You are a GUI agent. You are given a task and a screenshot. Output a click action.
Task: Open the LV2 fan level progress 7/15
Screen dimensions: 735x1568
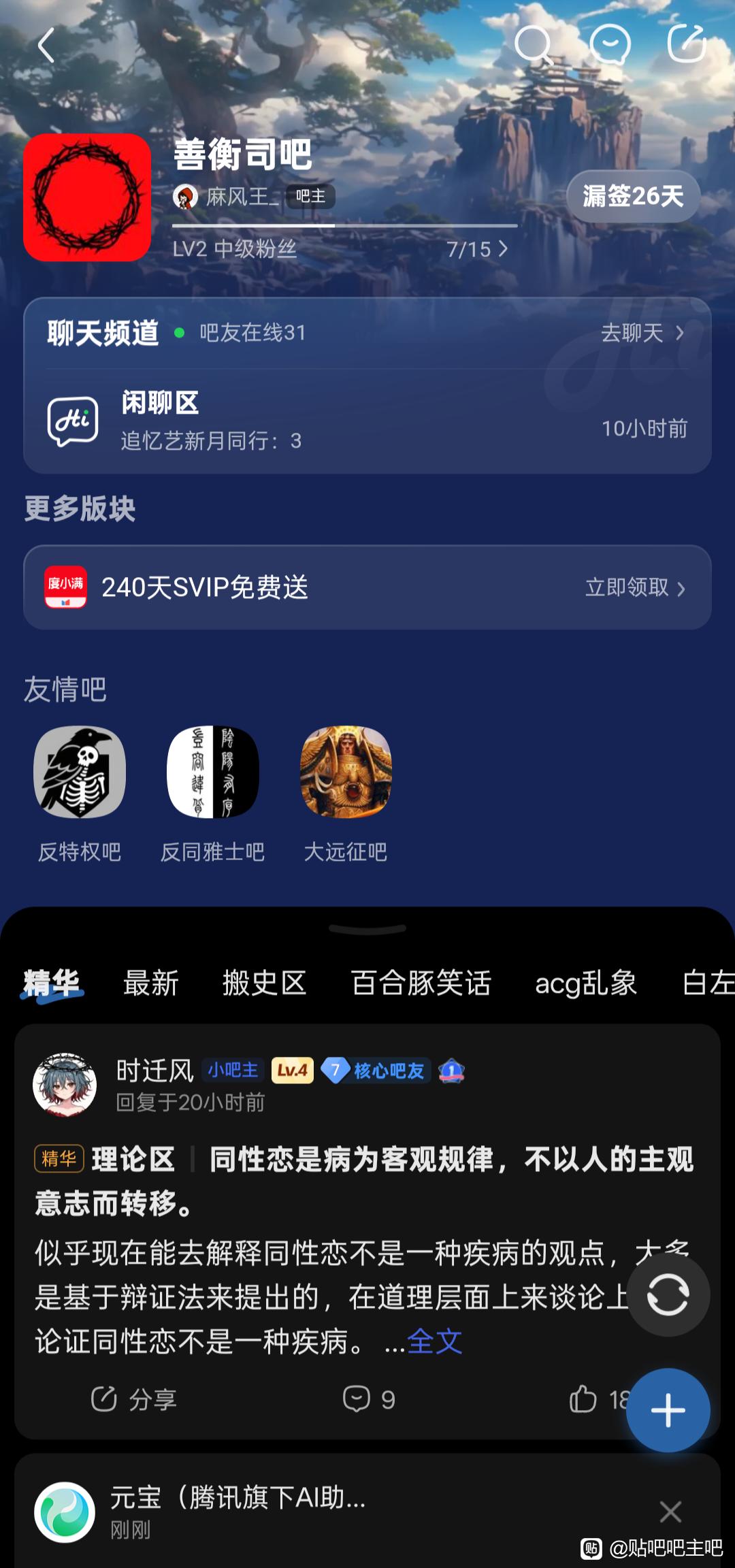pyautogui.click(x=476, y=249)
